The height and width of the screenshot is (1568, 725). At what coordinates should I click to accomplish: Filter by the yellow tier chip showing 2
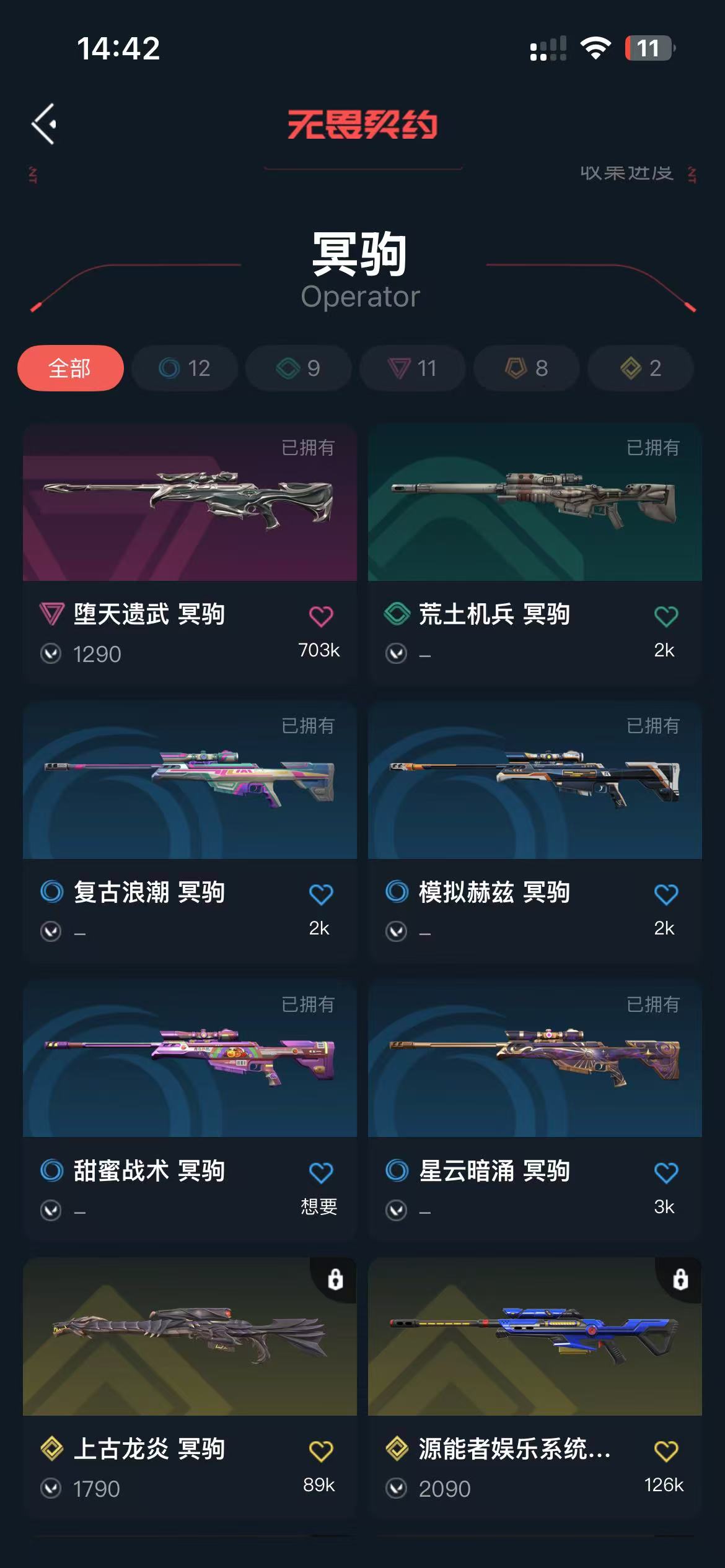640,368
